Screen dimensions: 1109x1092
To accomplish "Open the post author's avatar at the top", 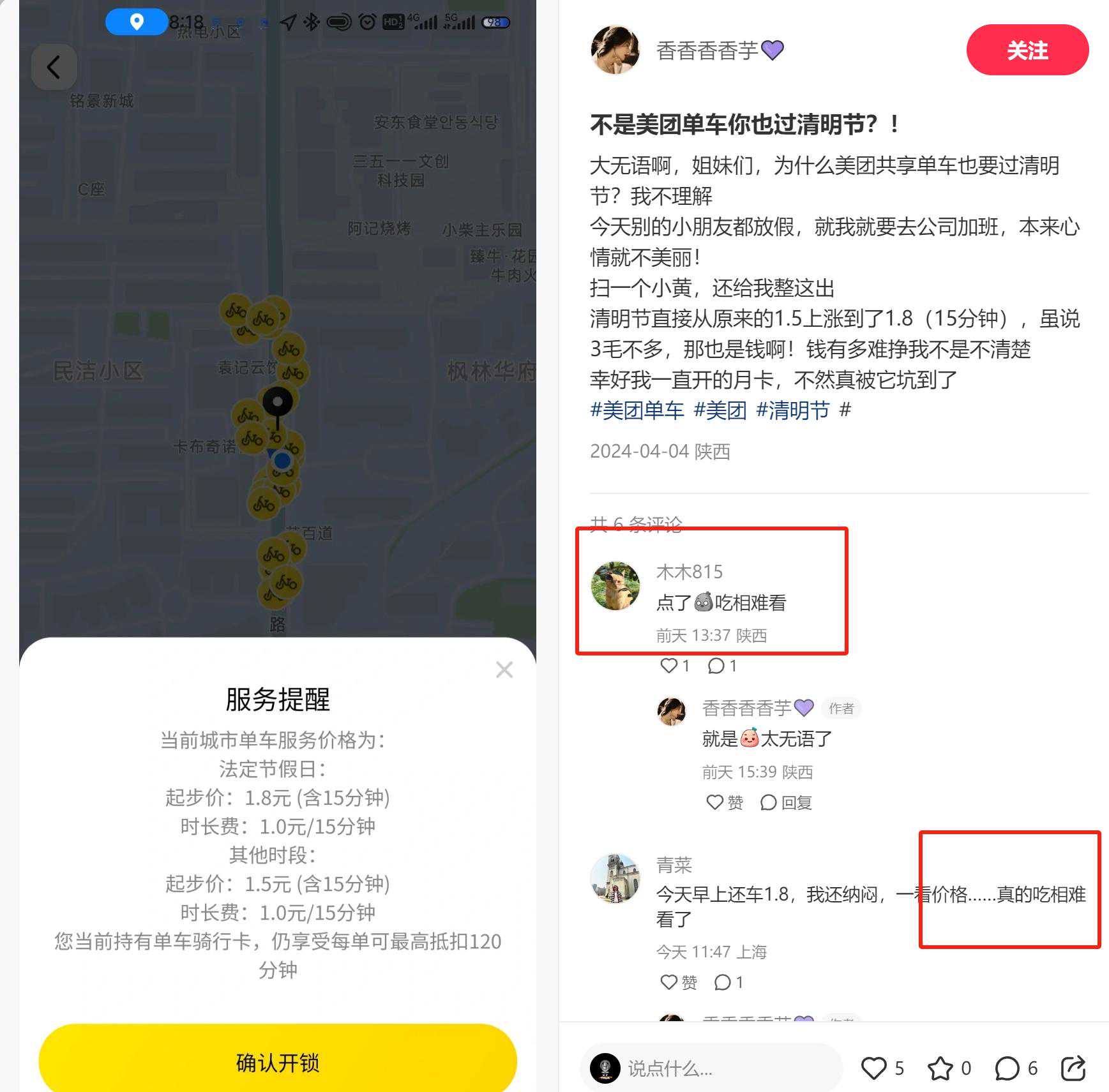I will coord(615,50).
